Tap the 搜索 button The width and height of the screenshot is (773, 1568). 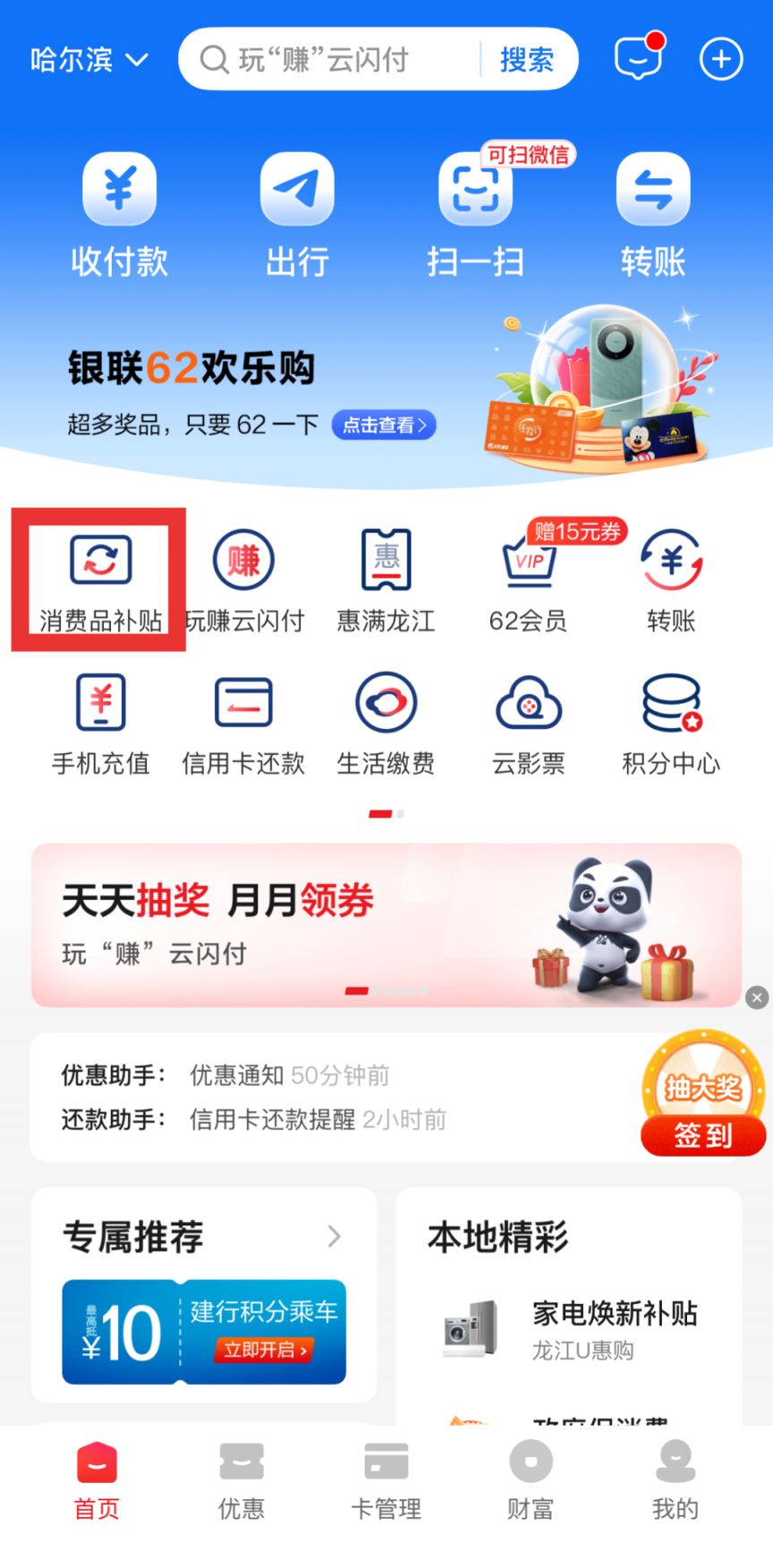pos(526,60)
